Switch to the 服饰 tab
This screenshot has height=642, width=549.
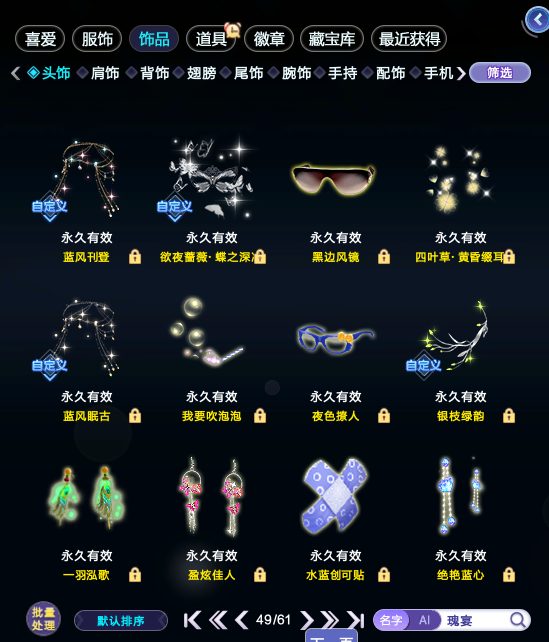[x=97, y=39]
